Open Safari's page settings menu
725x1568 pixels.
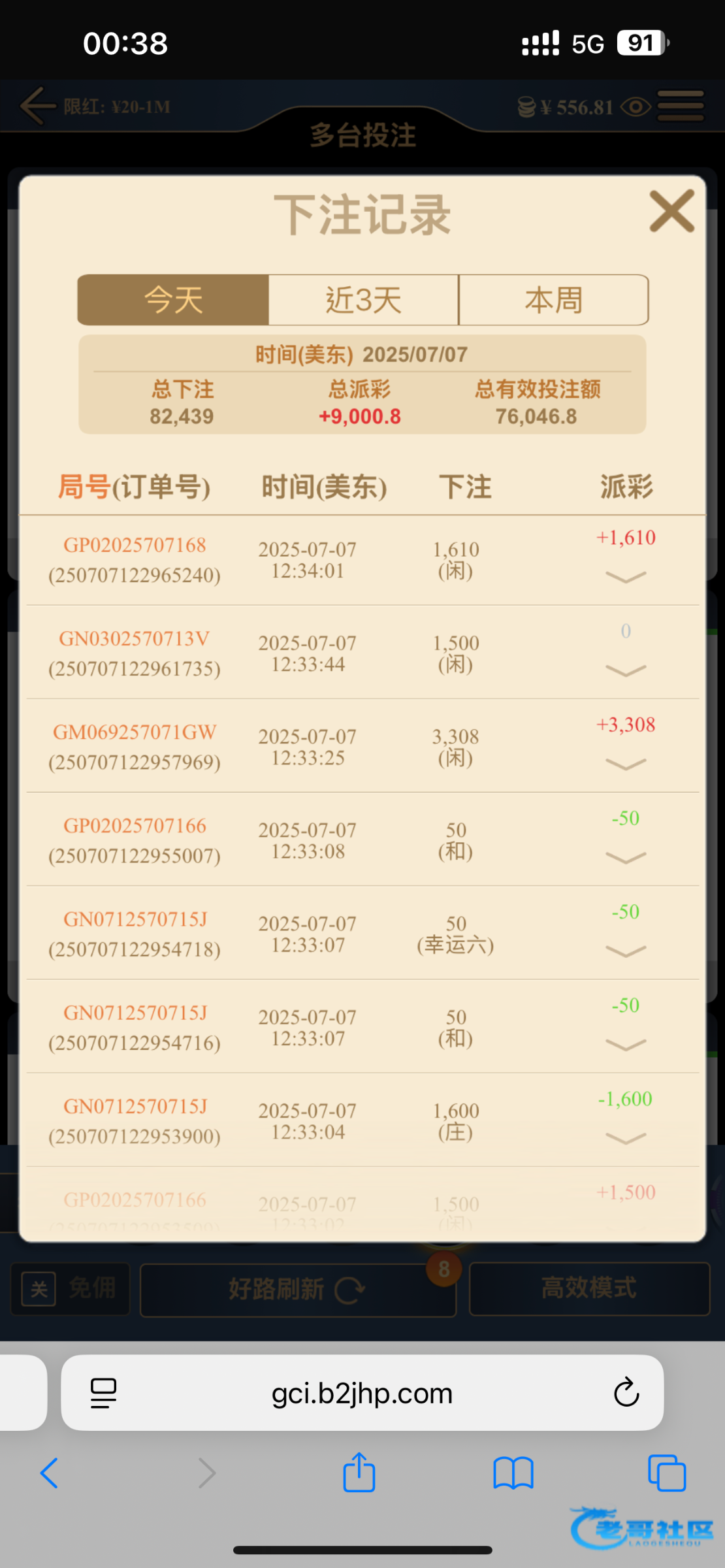(103, 1393)
